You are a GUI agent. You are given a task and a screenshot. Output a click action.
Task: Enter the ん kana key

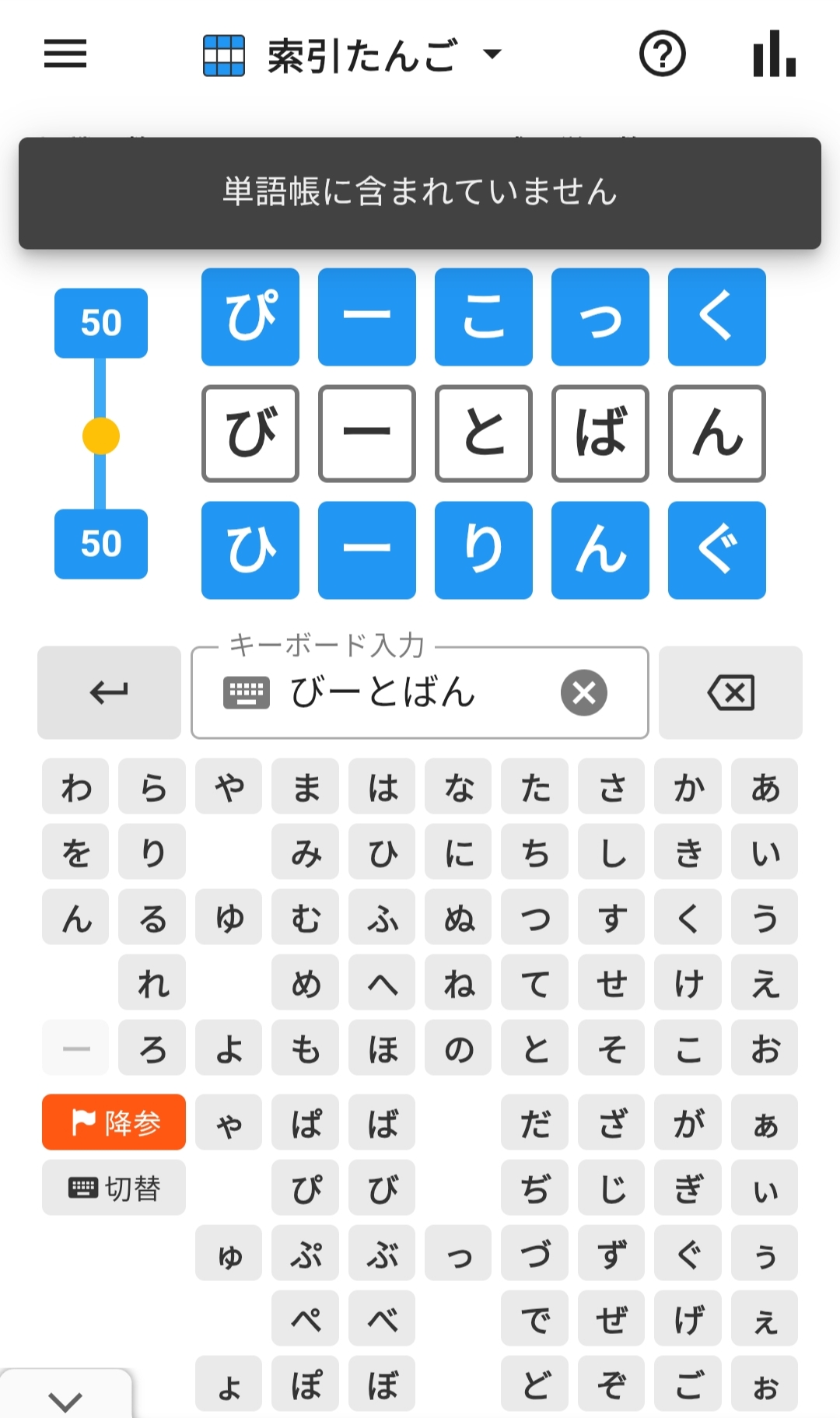coord(75,917)
